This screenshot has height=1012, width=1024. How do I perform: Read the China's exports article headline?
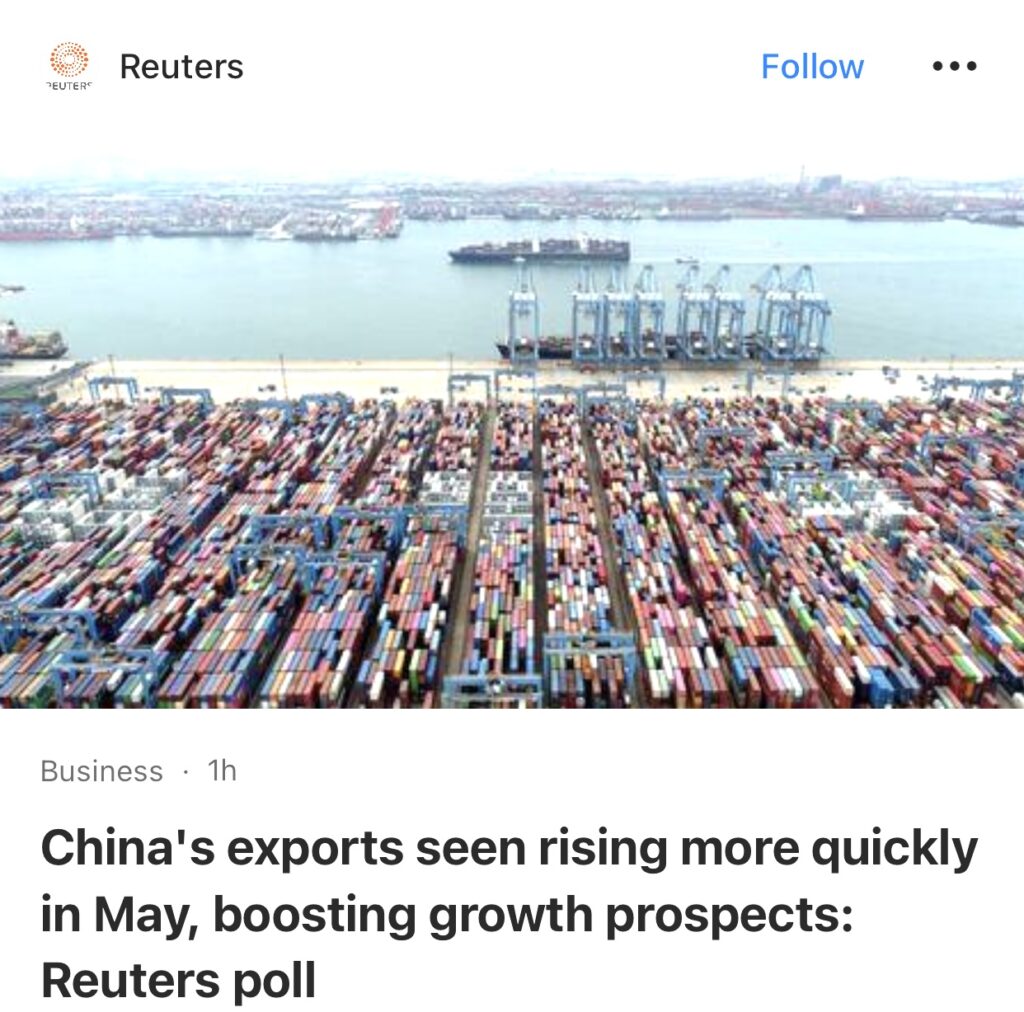click(x=509, y=914)
